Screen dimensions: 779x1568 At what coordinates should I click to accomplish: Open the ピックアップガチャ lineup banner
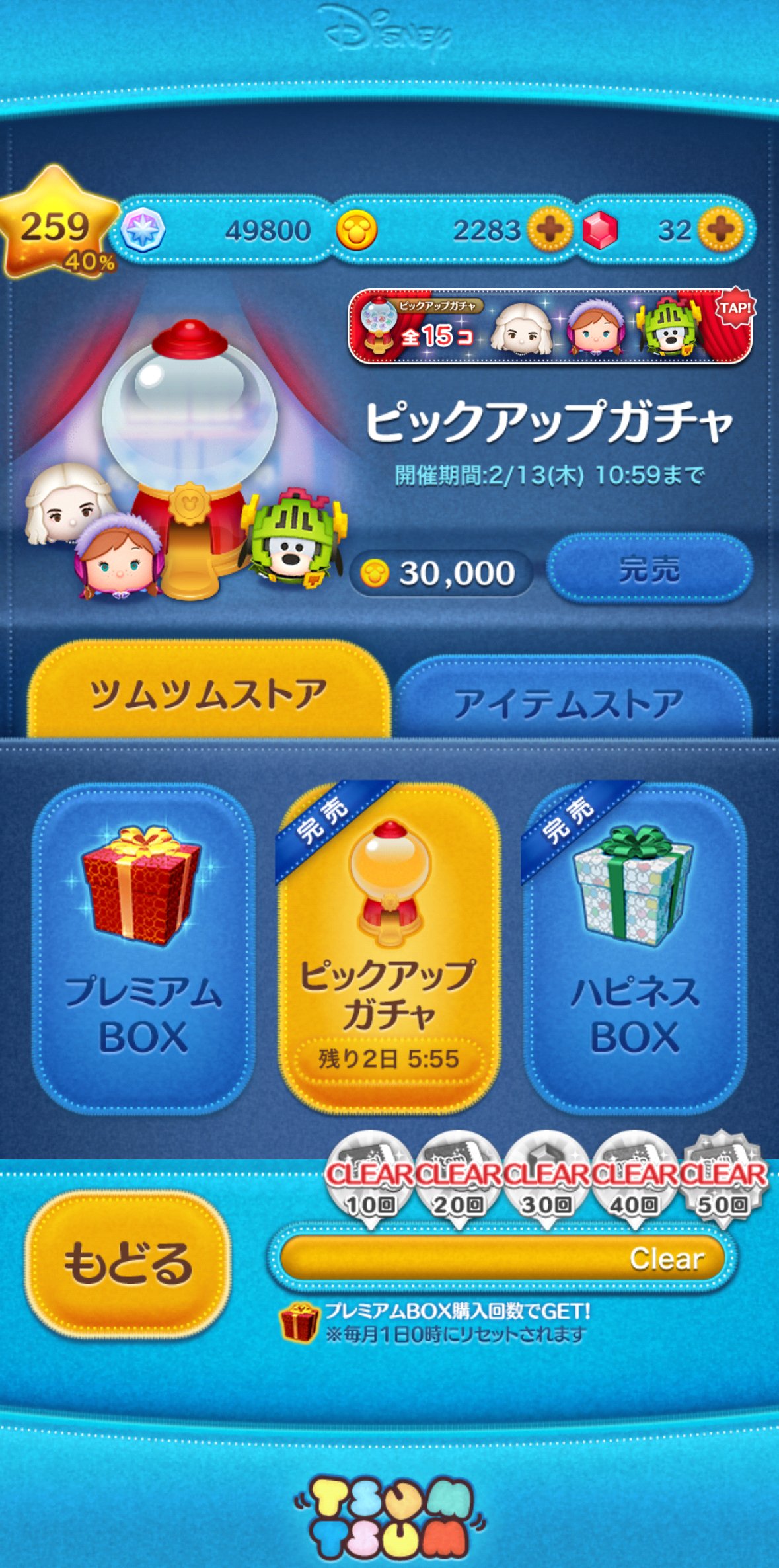click(x=550, y=326)
